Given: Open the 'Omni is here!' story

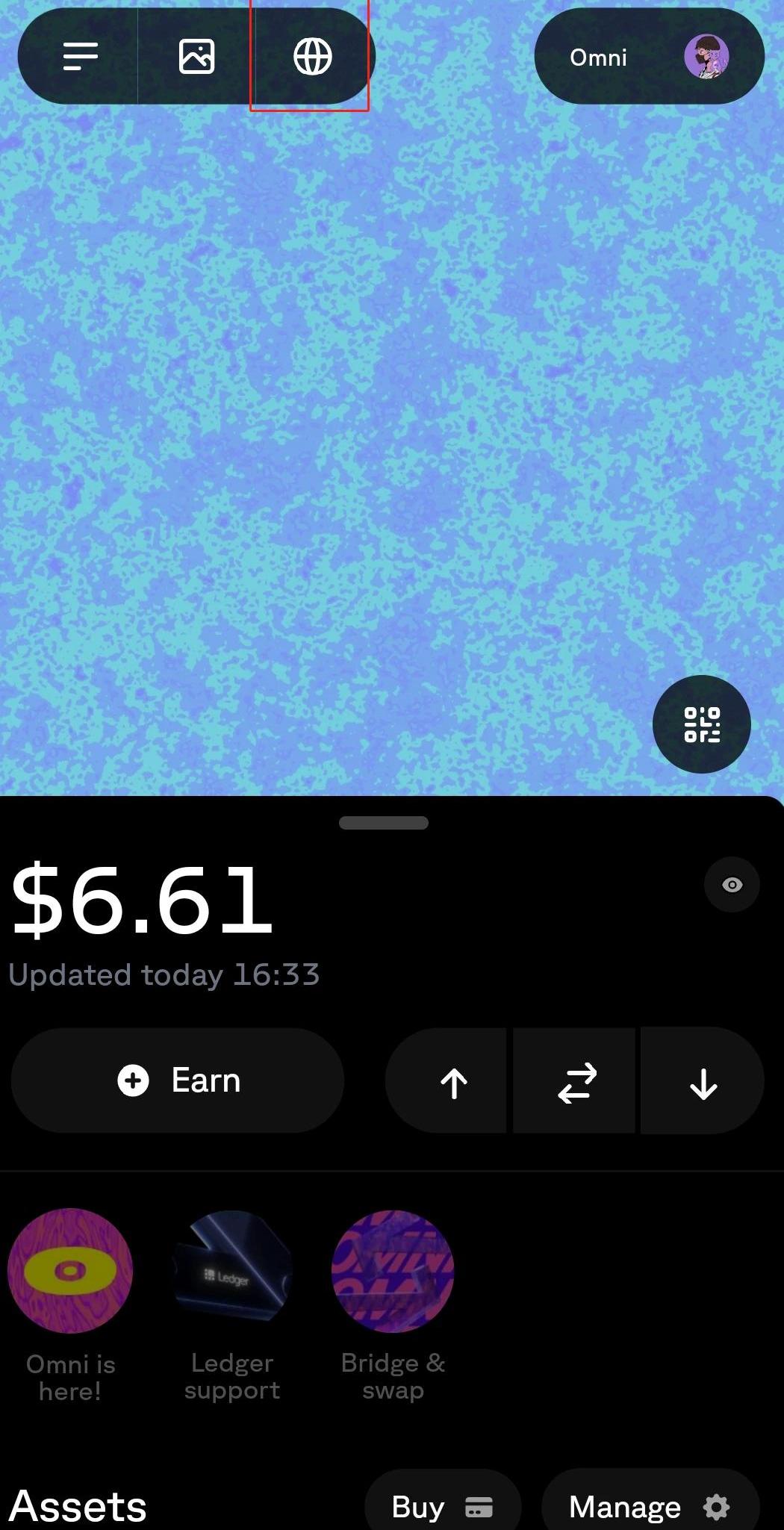Looking at the screenshot, I should click(70, 1271).
